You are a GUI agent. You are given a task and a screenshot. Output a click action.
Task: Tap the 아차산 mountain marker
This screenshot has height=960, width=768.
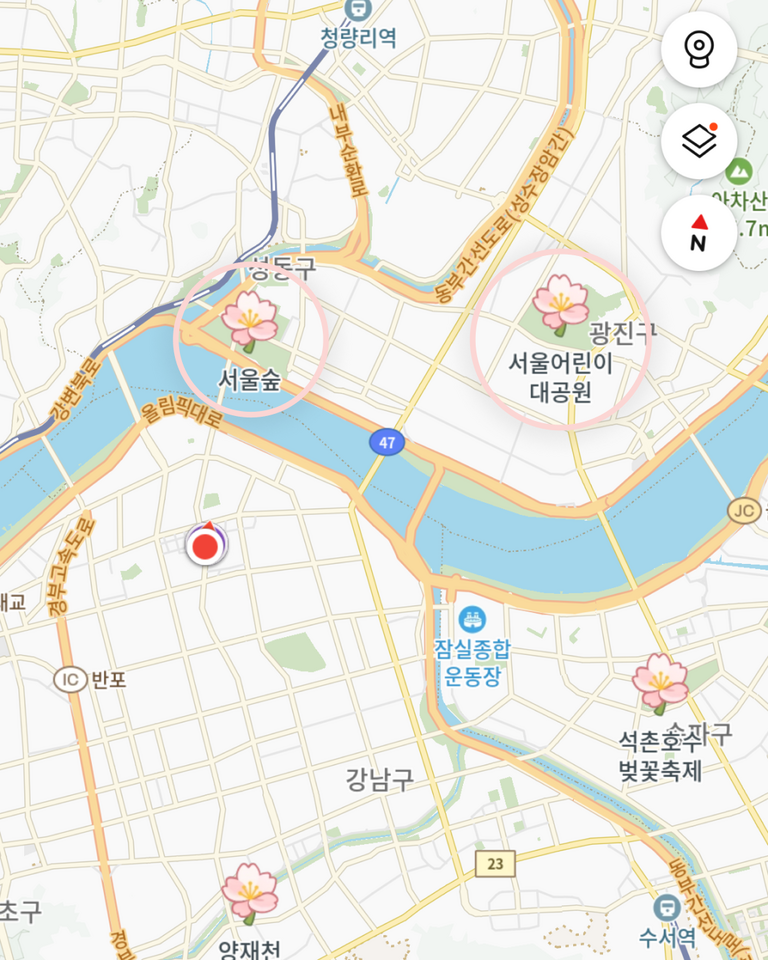740,170
